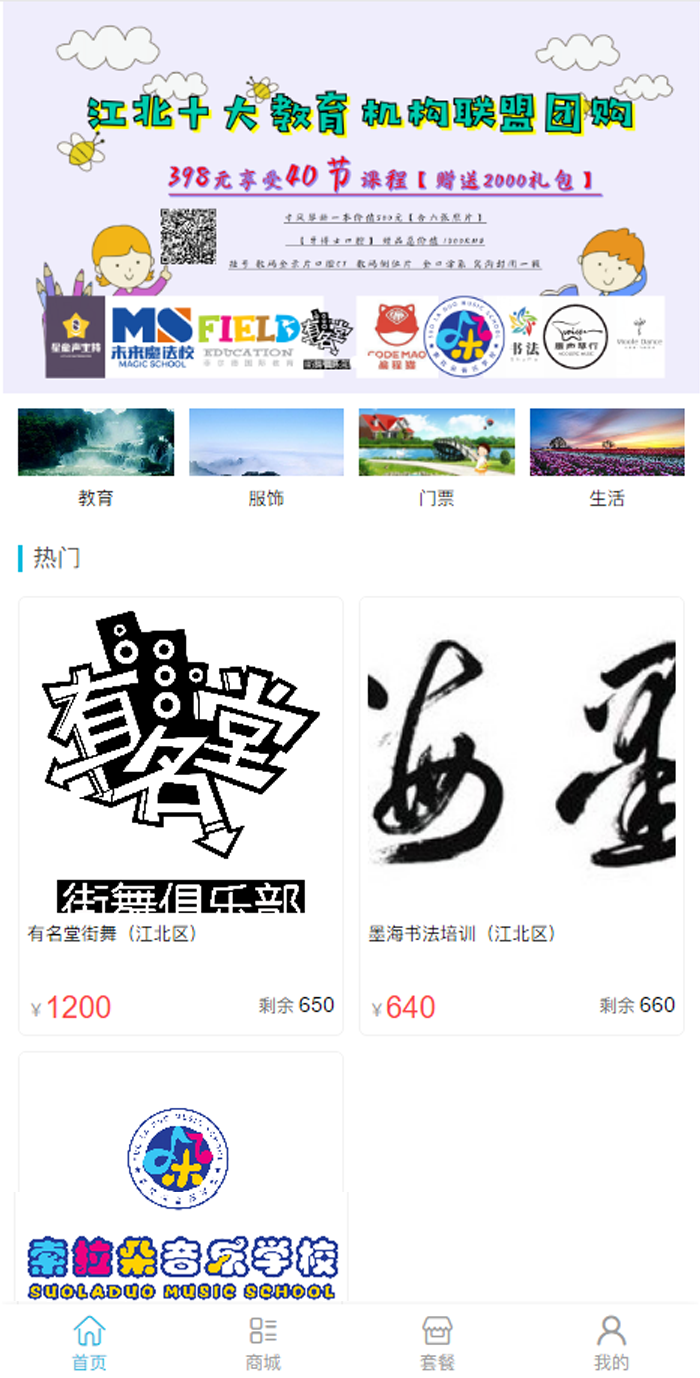
Task: Open the 教育 category
Action: (96, 457)
